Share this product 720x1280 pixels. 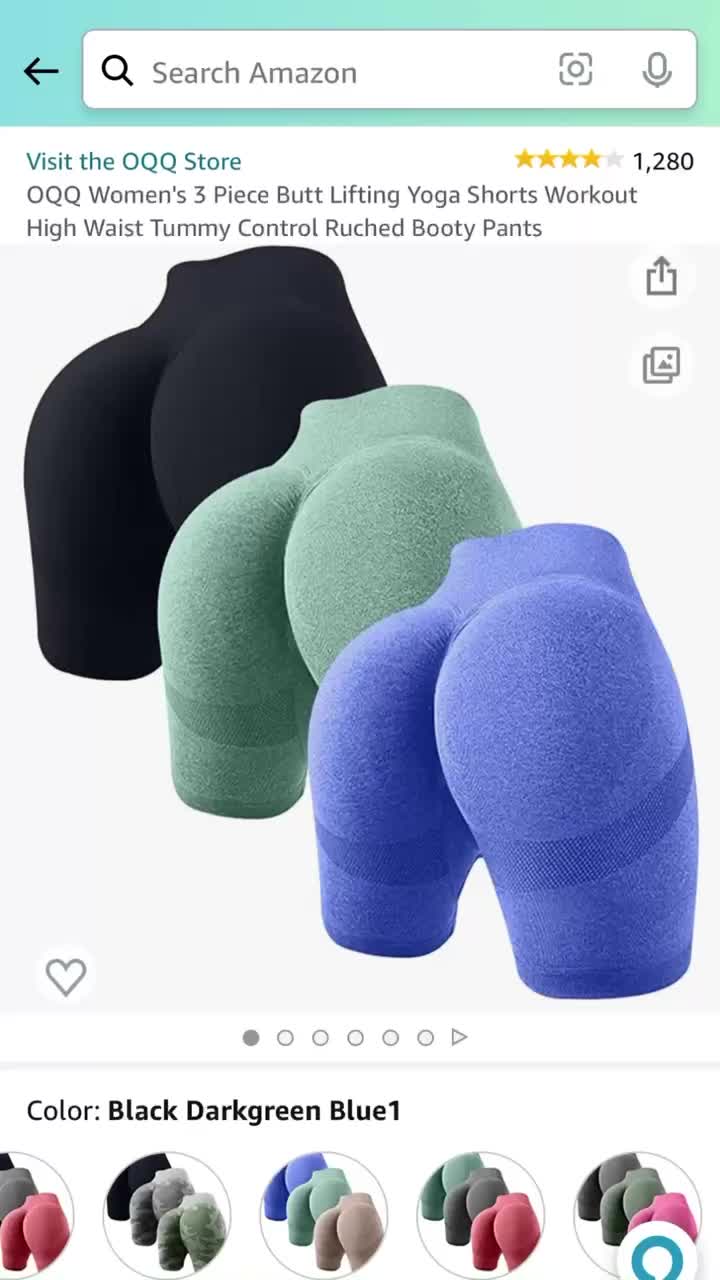coord(661,277)
